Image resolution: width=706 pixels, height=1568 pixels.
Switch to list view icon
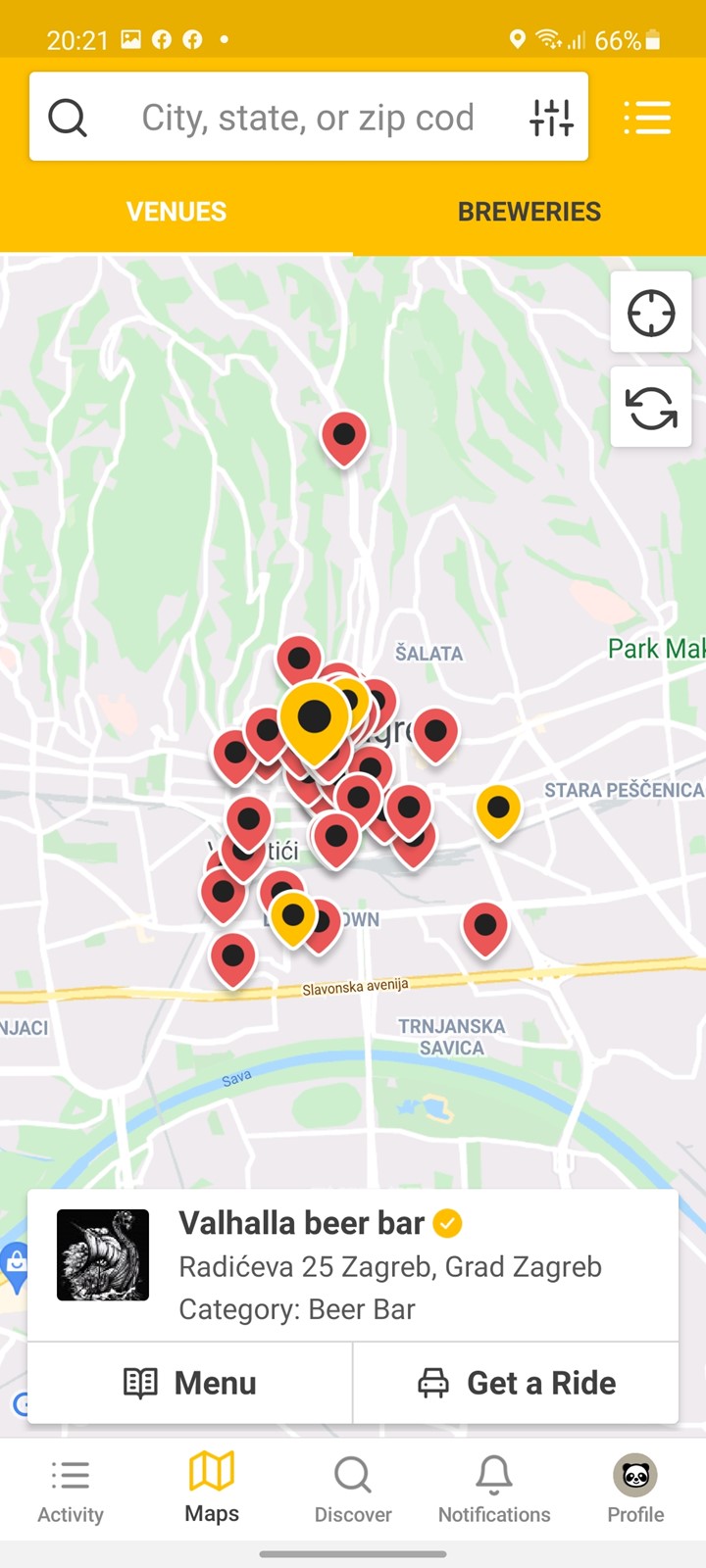click(647, 118)
